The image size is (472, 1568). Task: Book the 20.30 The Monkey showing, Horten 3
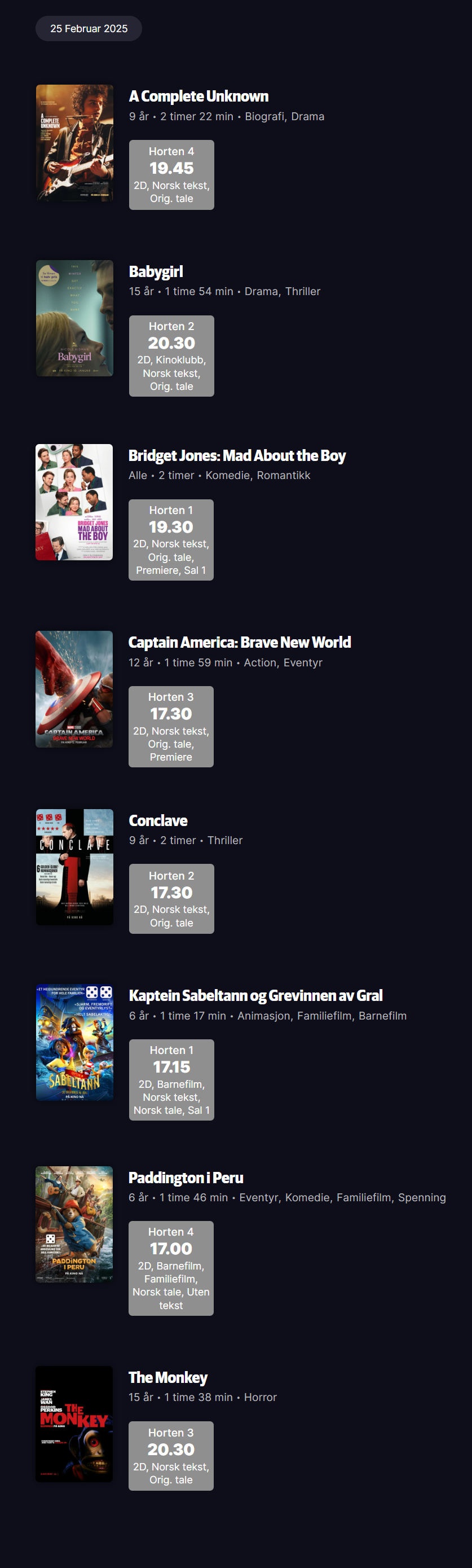click(x=171, y=1455)
